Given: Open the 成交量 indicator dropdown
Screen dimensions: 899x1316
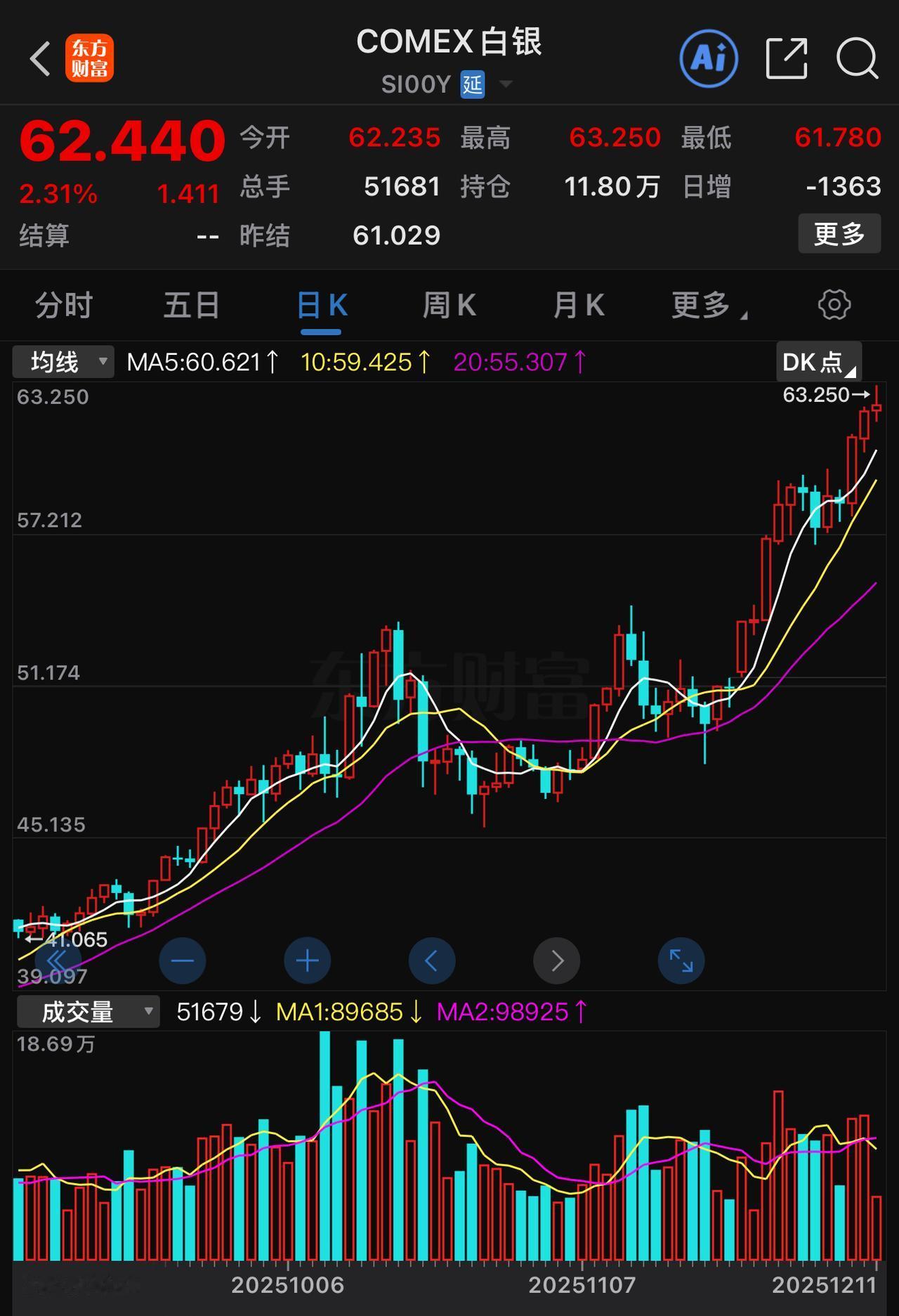Looking at the screenshot, I should [87, 1011].
